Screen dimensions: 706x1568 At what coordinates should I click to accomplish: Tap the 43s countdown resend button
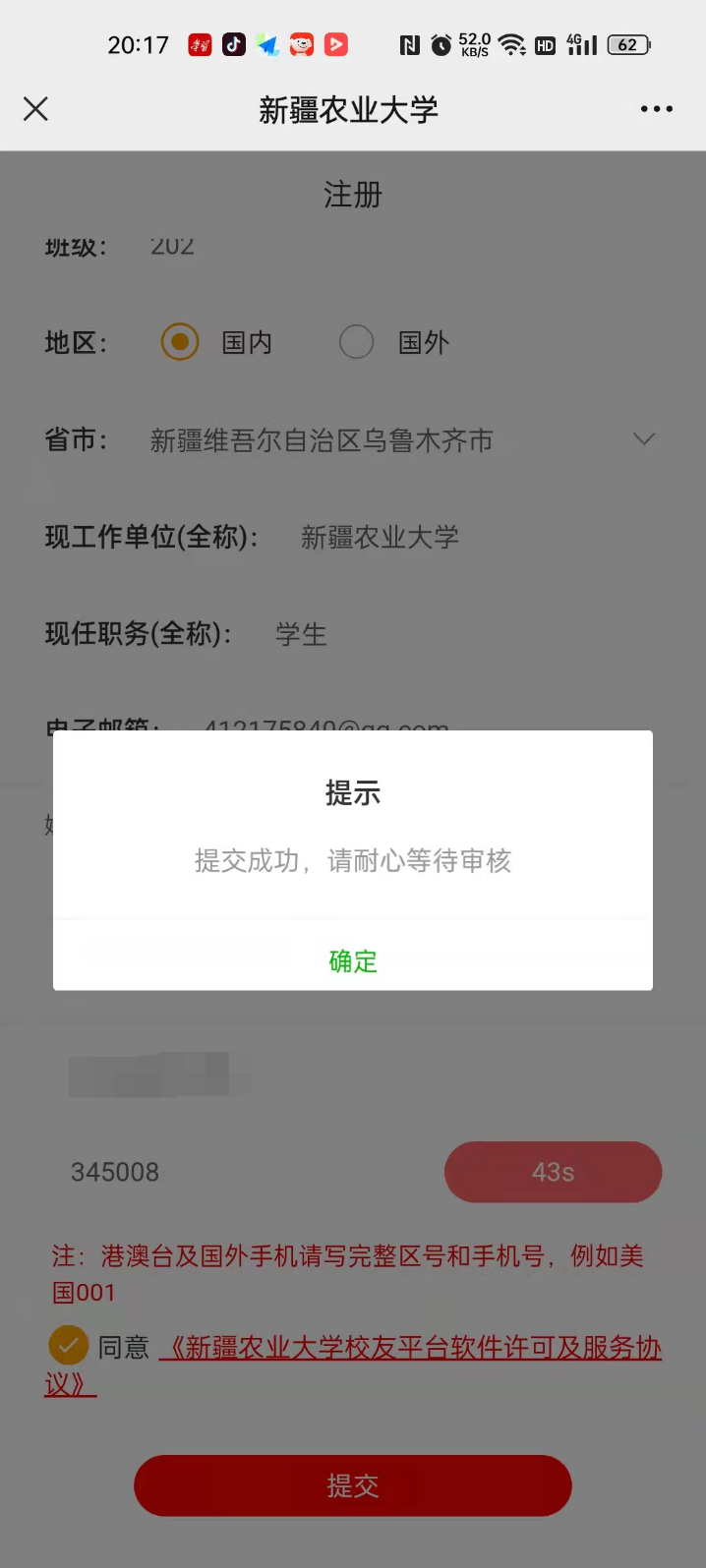(x=553, y=1172)
